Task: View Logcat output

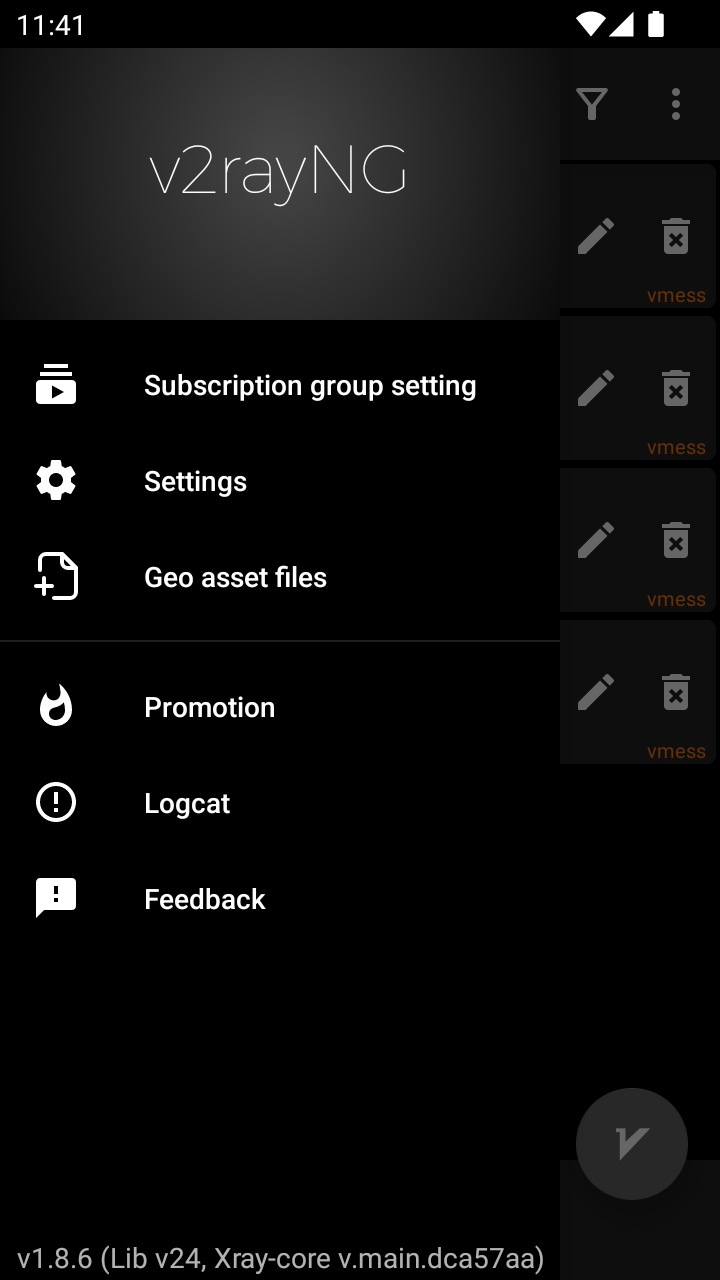Action: click(x=187, y=804)
